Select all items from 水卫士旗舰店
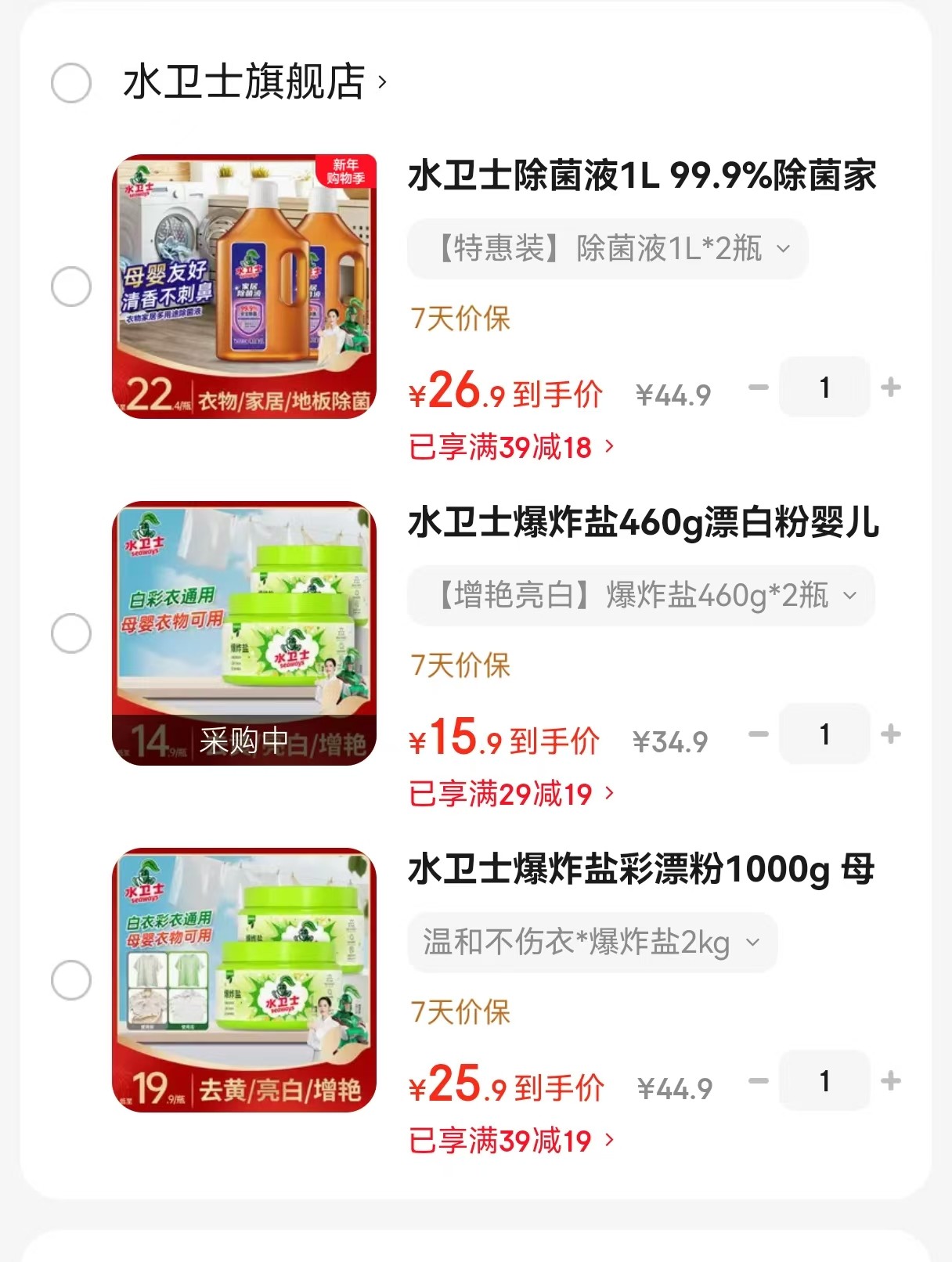Viewport: 952px width, 1262px height. 71,82
